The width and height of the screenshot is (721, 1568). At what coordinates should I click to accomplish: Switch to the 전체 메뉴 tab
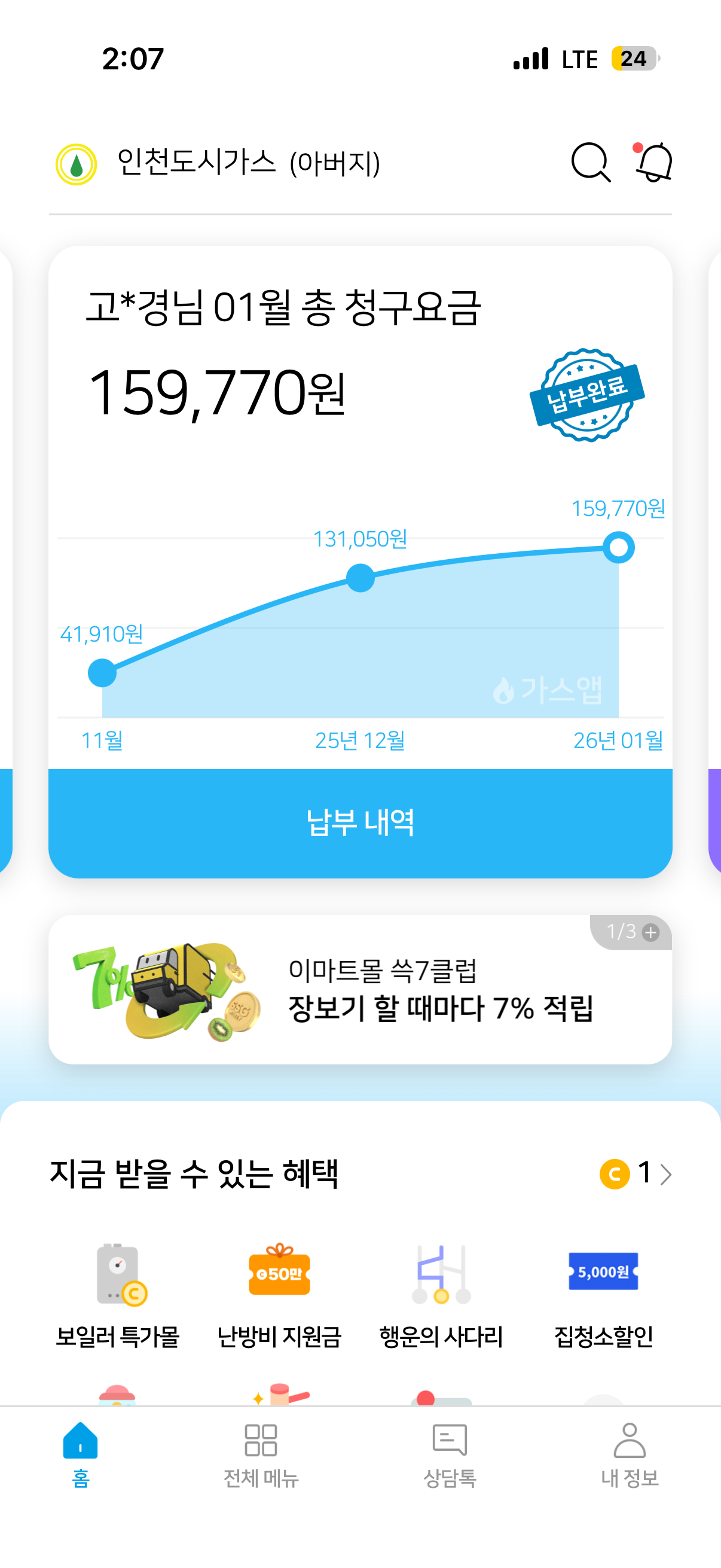tap(261, 1454)
